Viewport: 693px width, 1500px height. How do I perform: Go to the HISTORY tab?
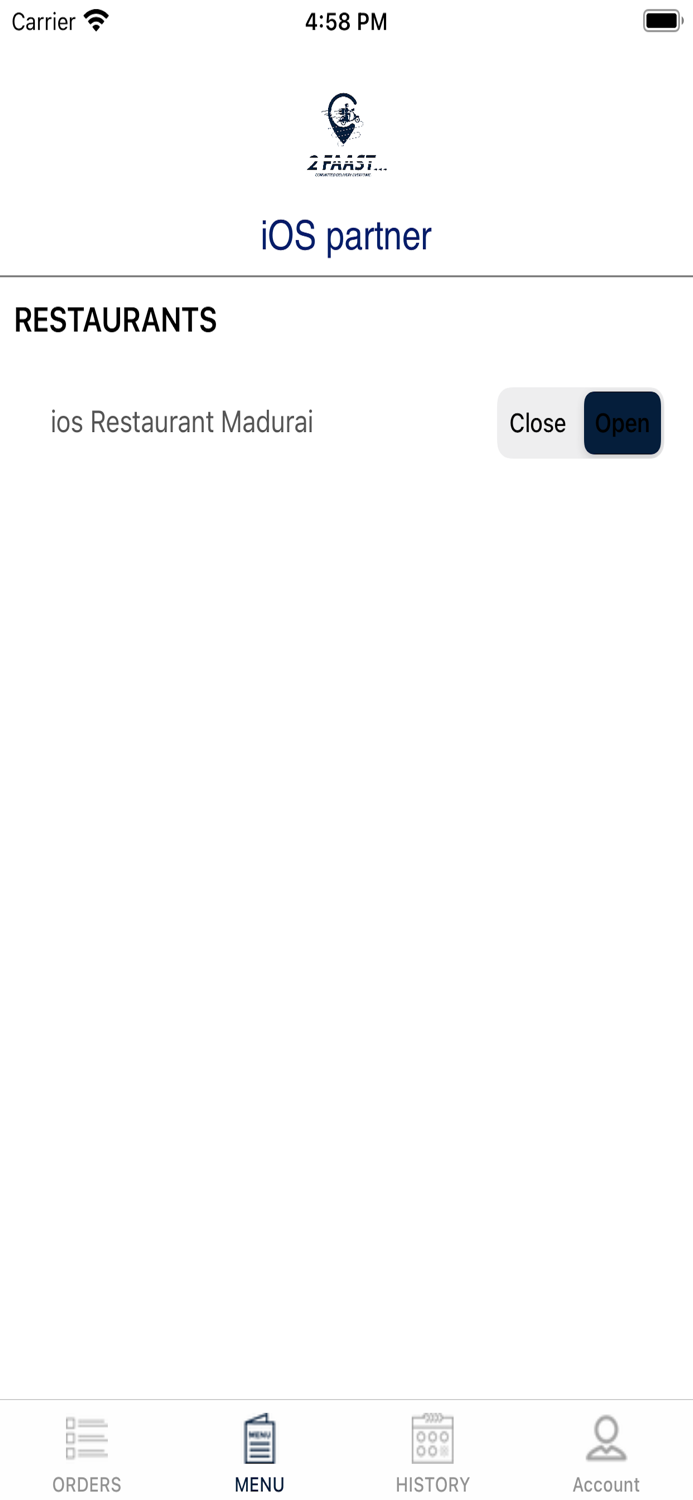(x=433, y=1453)
